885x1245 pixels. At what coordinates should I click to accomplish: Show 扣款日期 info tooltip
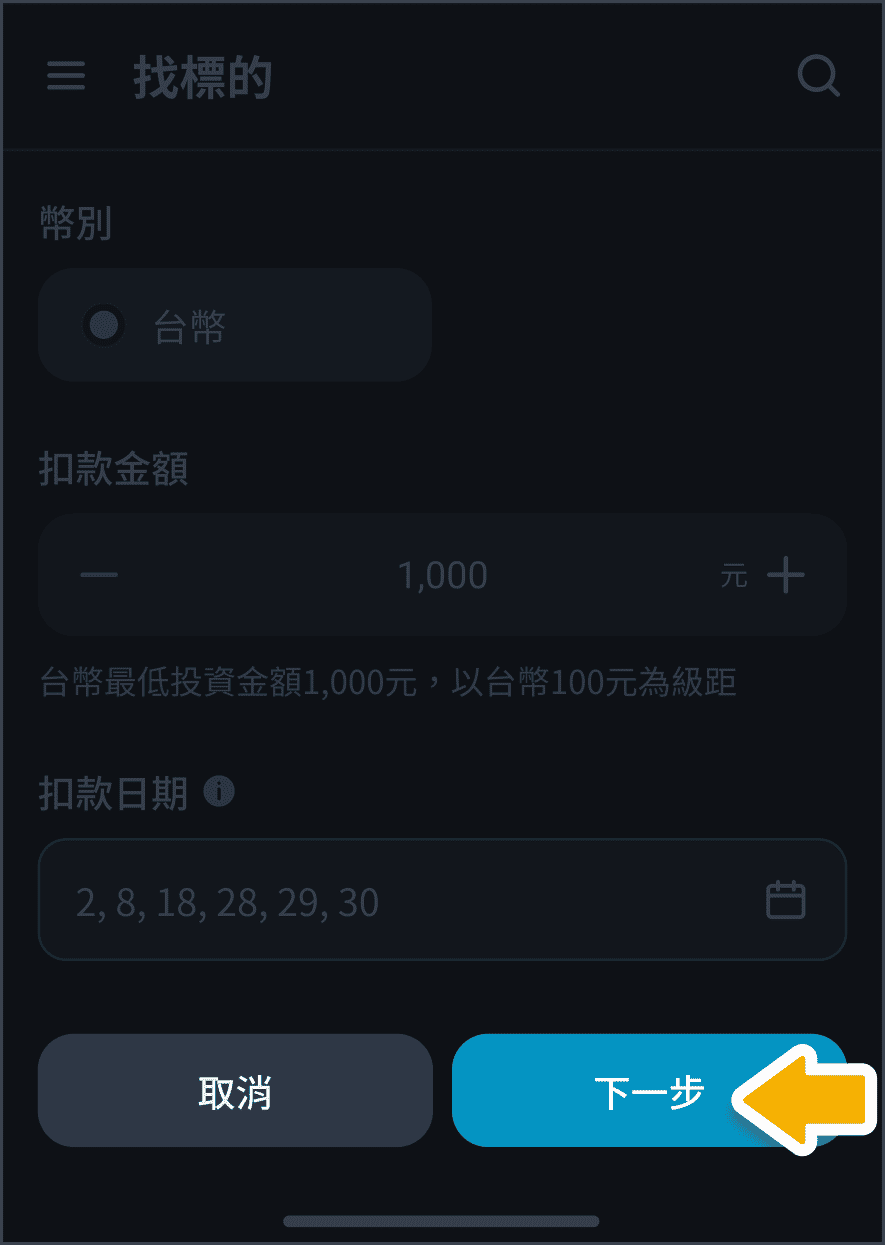coord(219,793)
